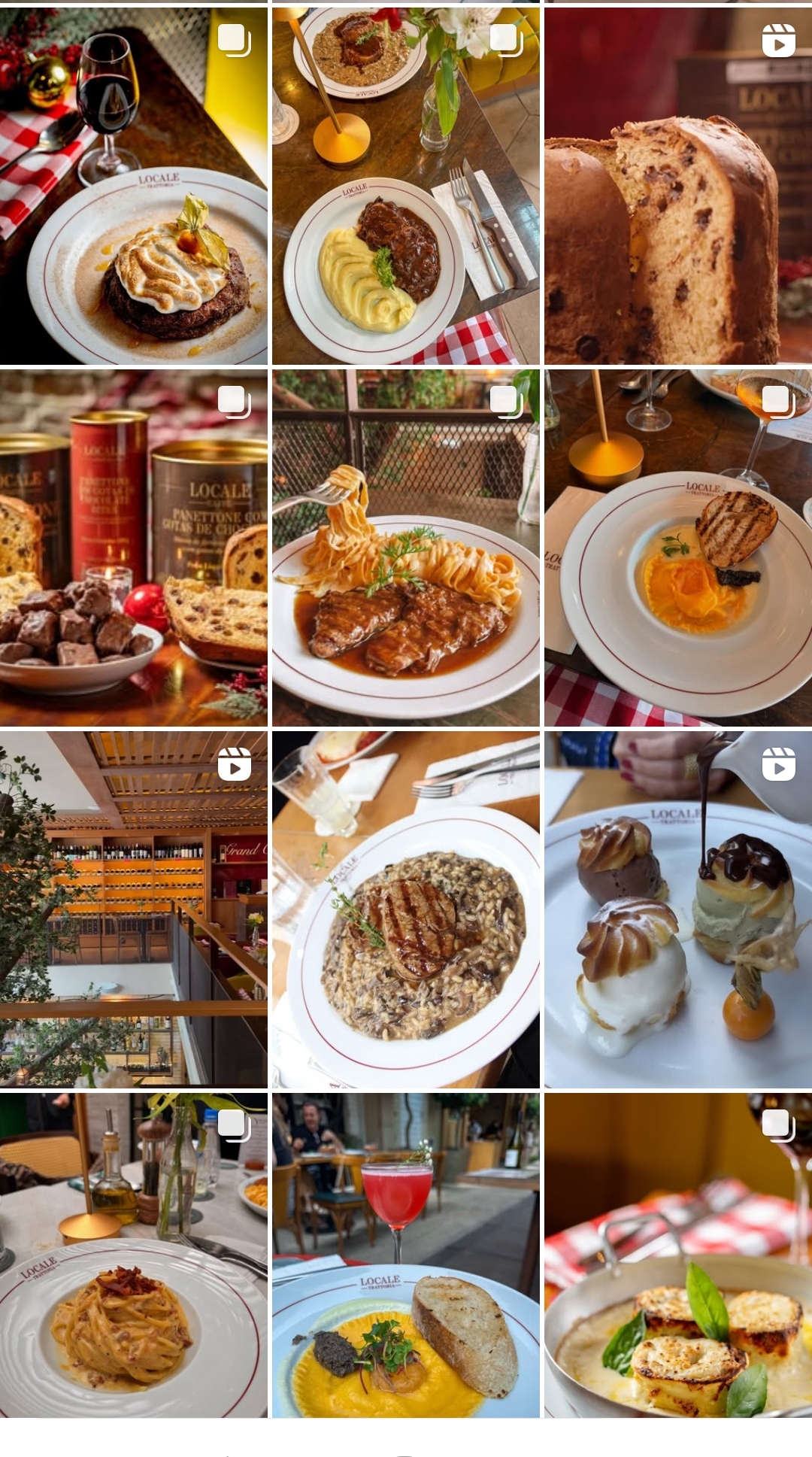Play the reel of the restaurant wine shelves
Screen dimensions: 812x1457
(133, 909)
